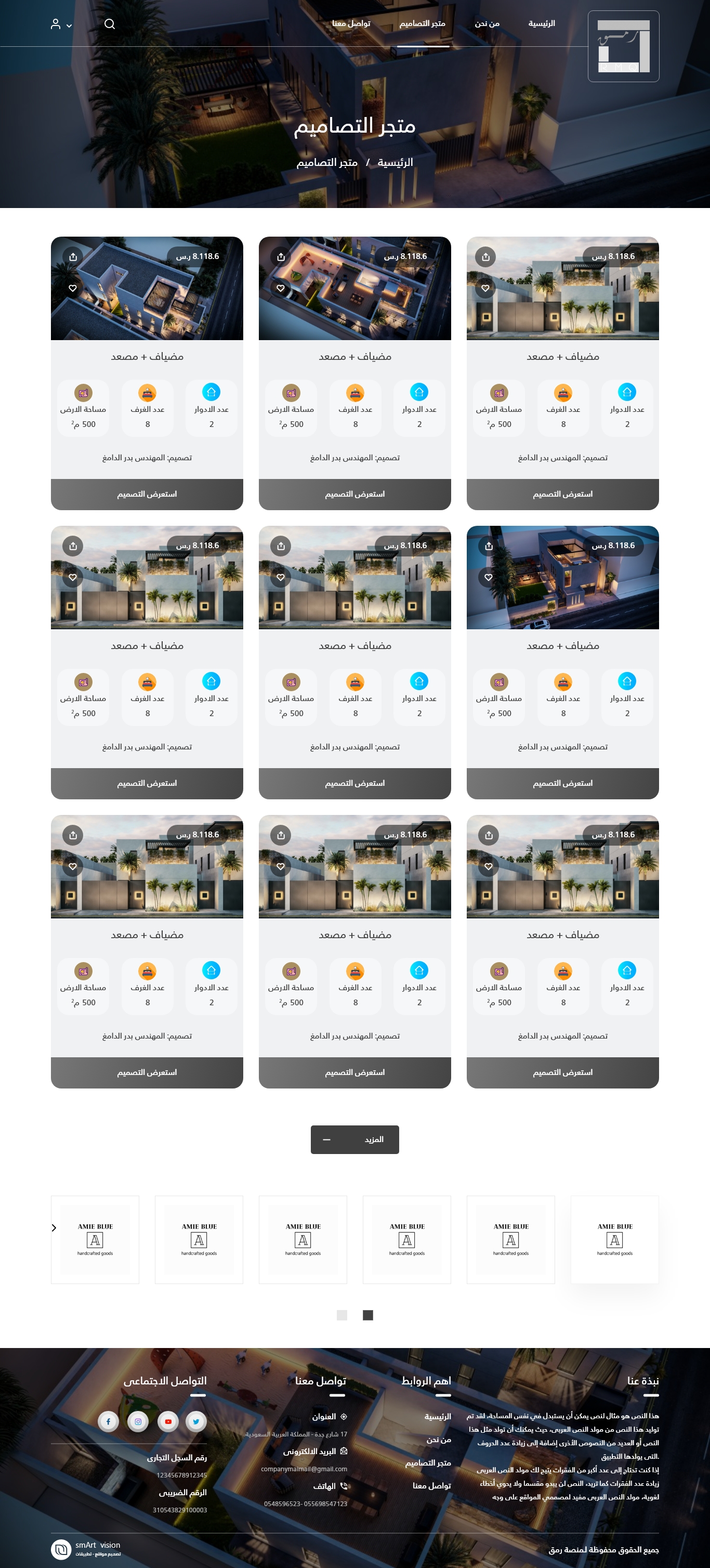
Task: Tap تواصل معنا under اهم الروابط in footer
Action: tap(431, 1486)
